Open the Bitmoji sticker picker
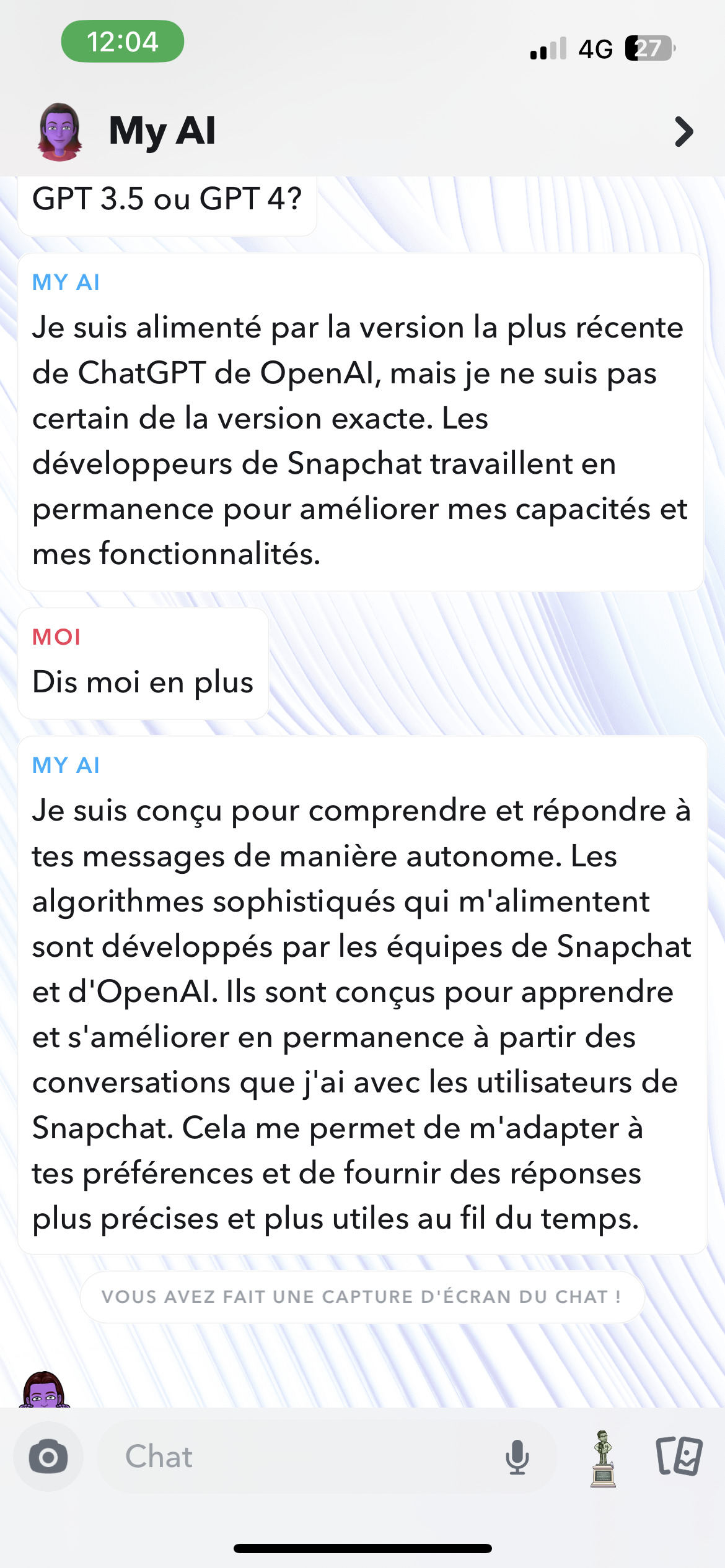Image resolution: width=725 pixels, height=1568 pixels. pos(603,1458)
